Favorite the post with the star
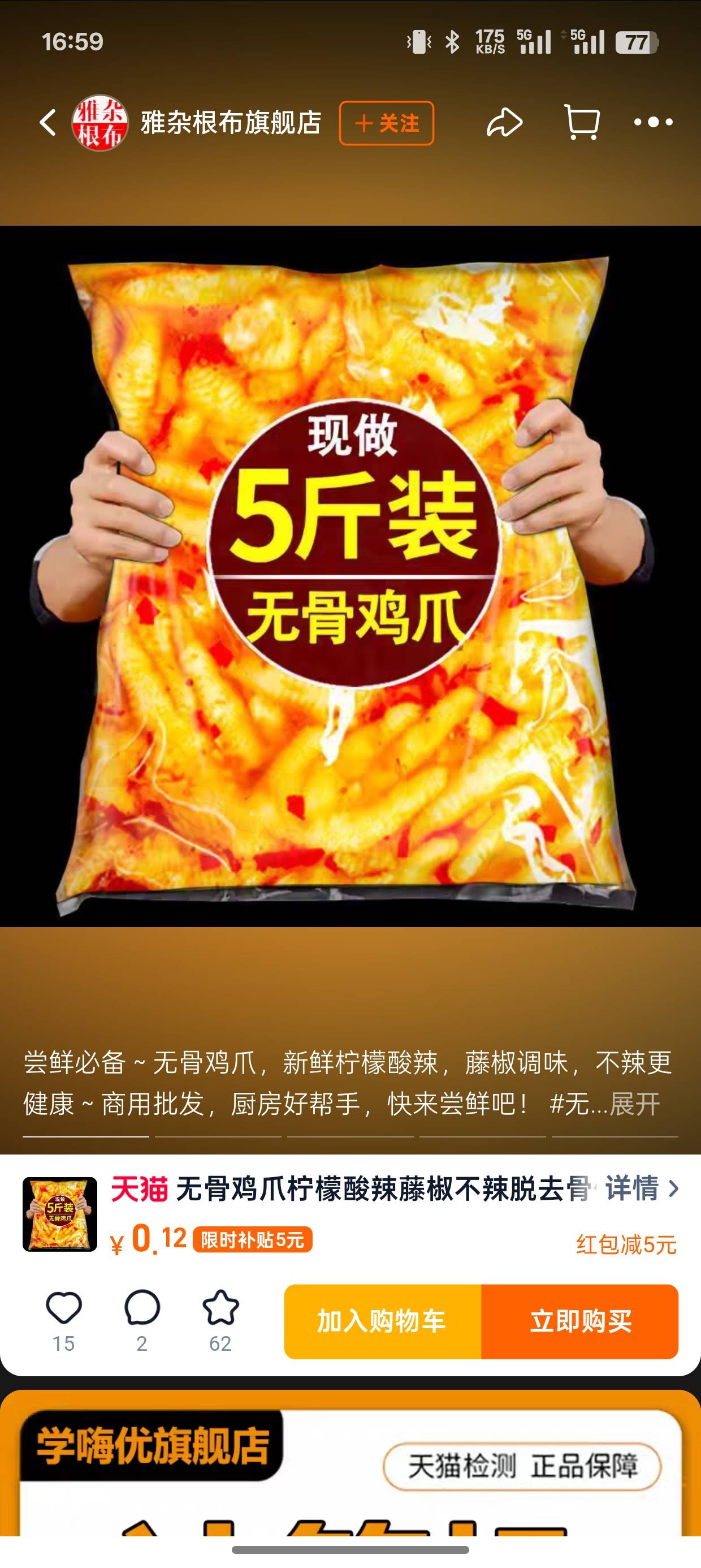 tap(220, 1308)
